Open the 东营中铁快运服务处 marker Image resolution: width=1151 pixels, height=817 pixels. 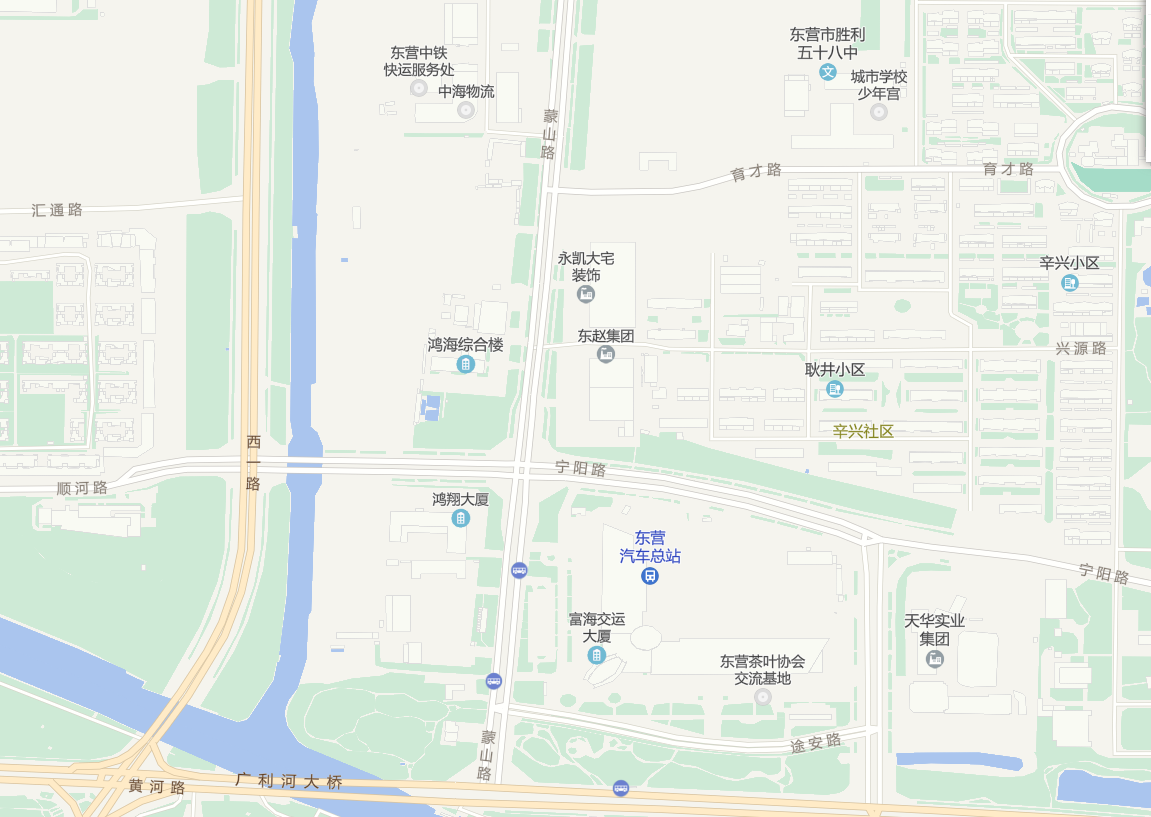click(419, 88)
